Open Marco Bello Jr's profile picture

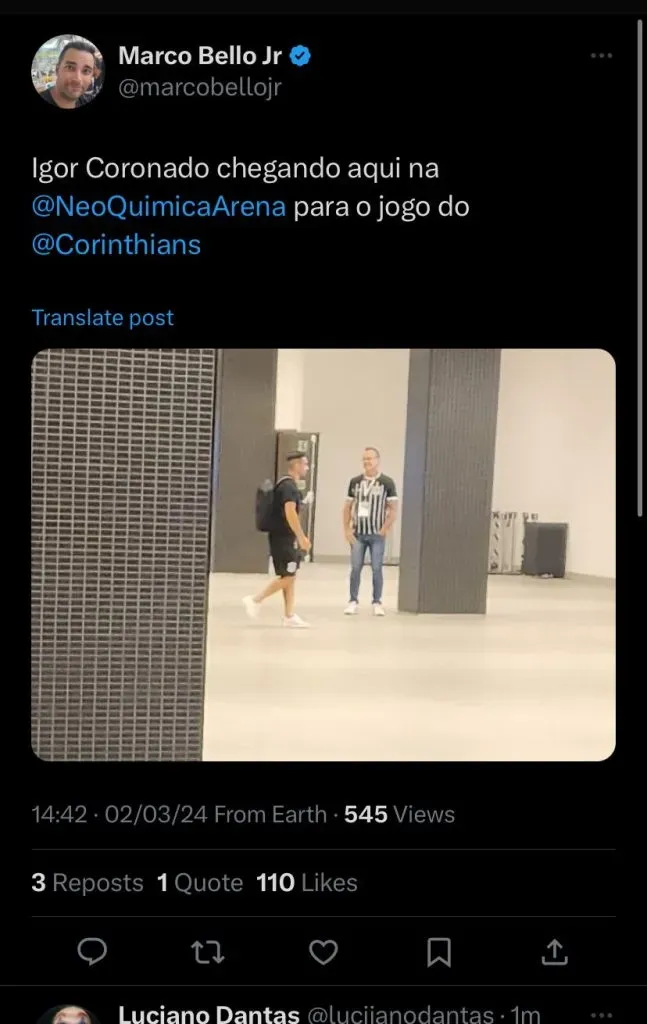point(68,71)
